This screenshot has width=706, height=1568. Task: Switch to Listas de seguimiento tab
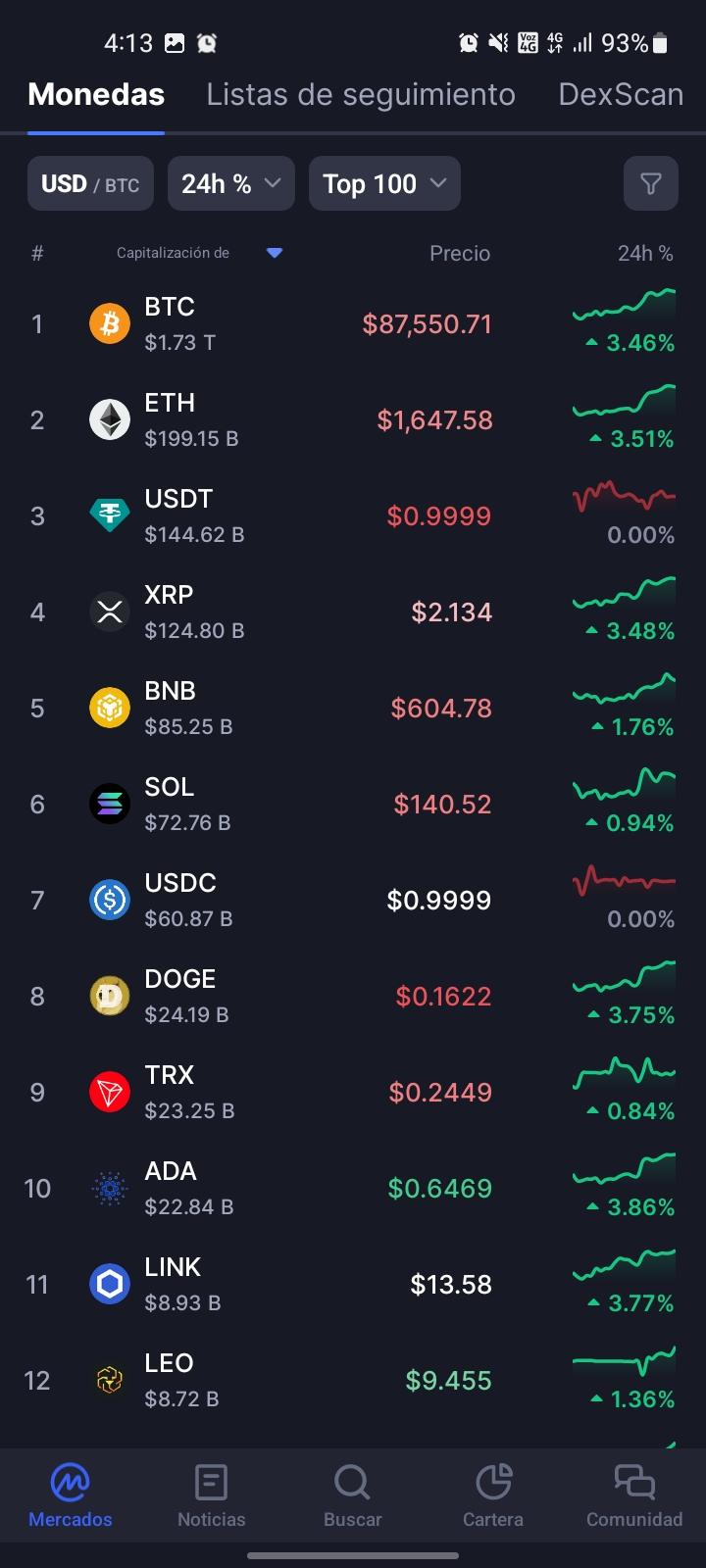point(361,94)
